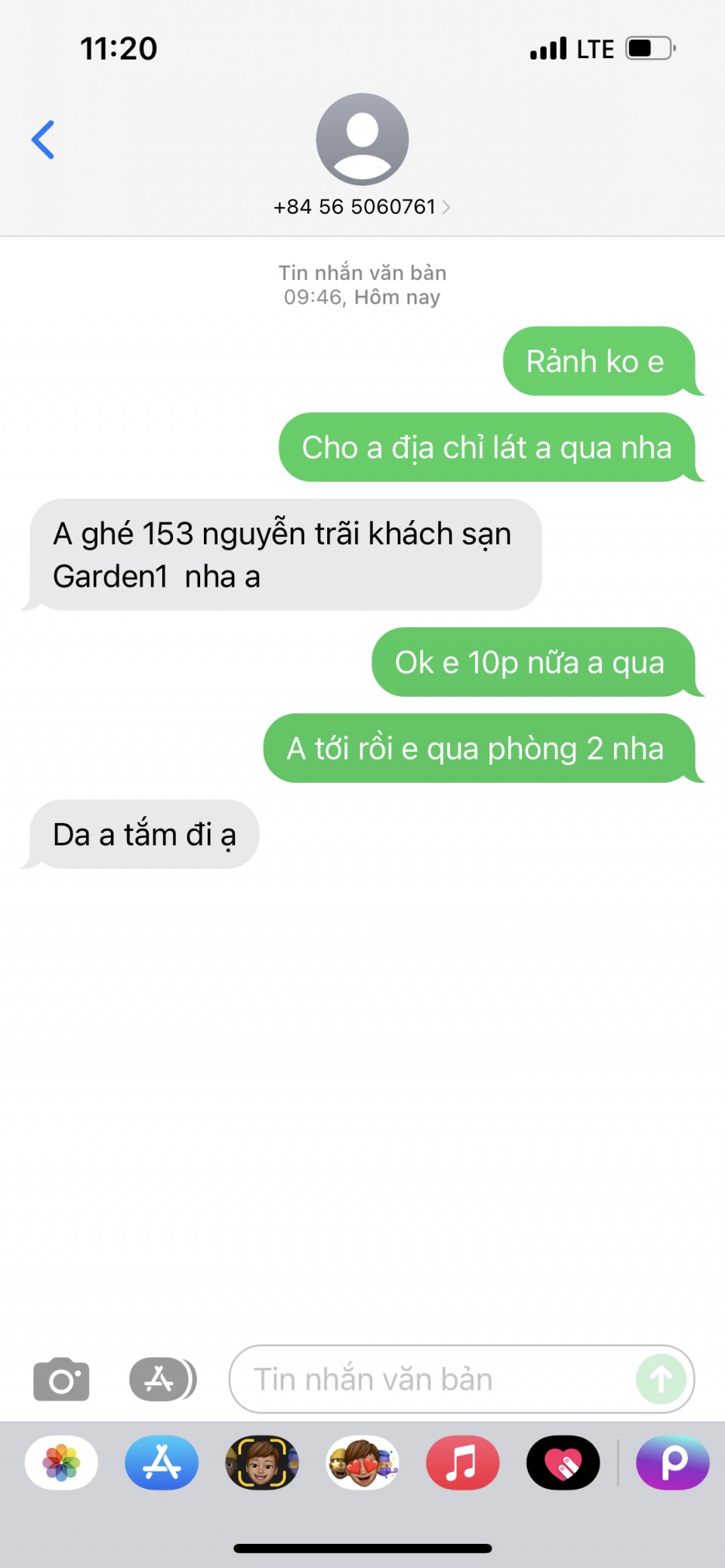Screen dimensions: 725x1568
Task: Open the Digital Touch heart app
Action: [563, 1462]
